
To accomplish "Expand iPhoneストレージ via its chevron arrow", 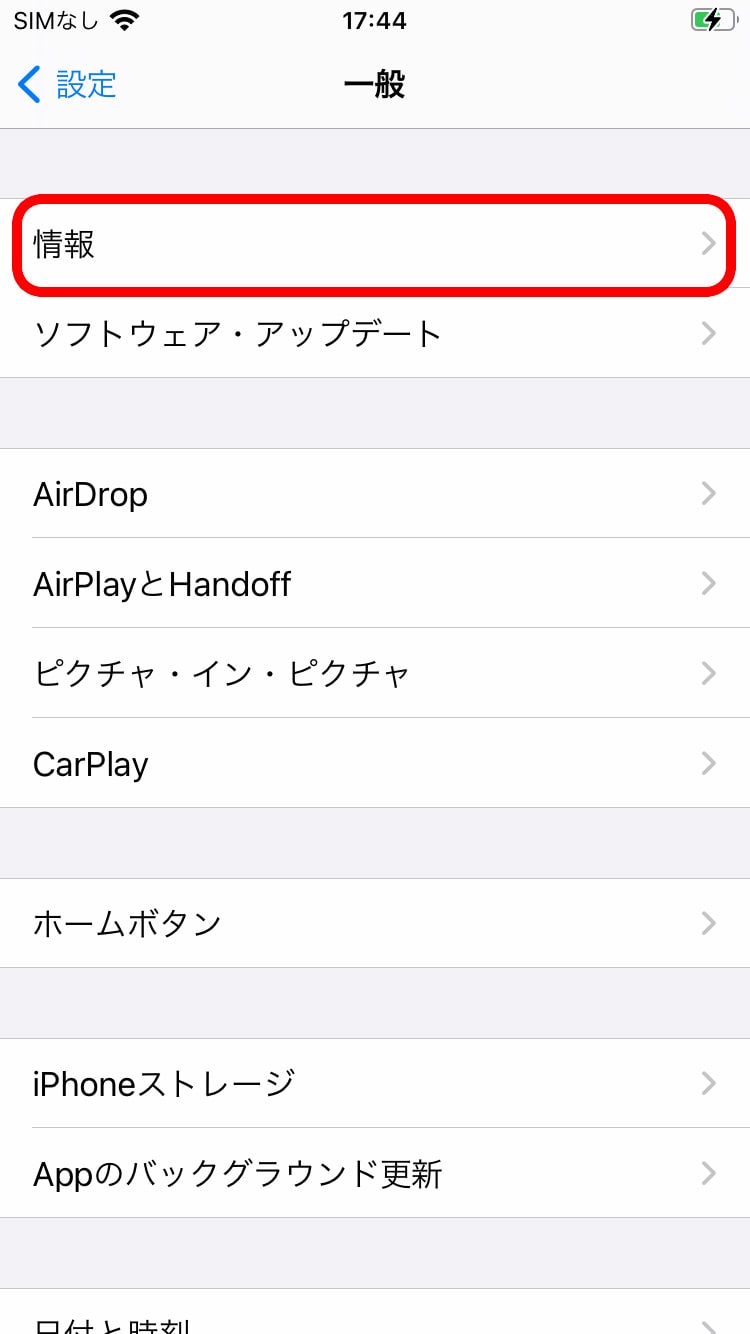I will [x=708, y=1083].
